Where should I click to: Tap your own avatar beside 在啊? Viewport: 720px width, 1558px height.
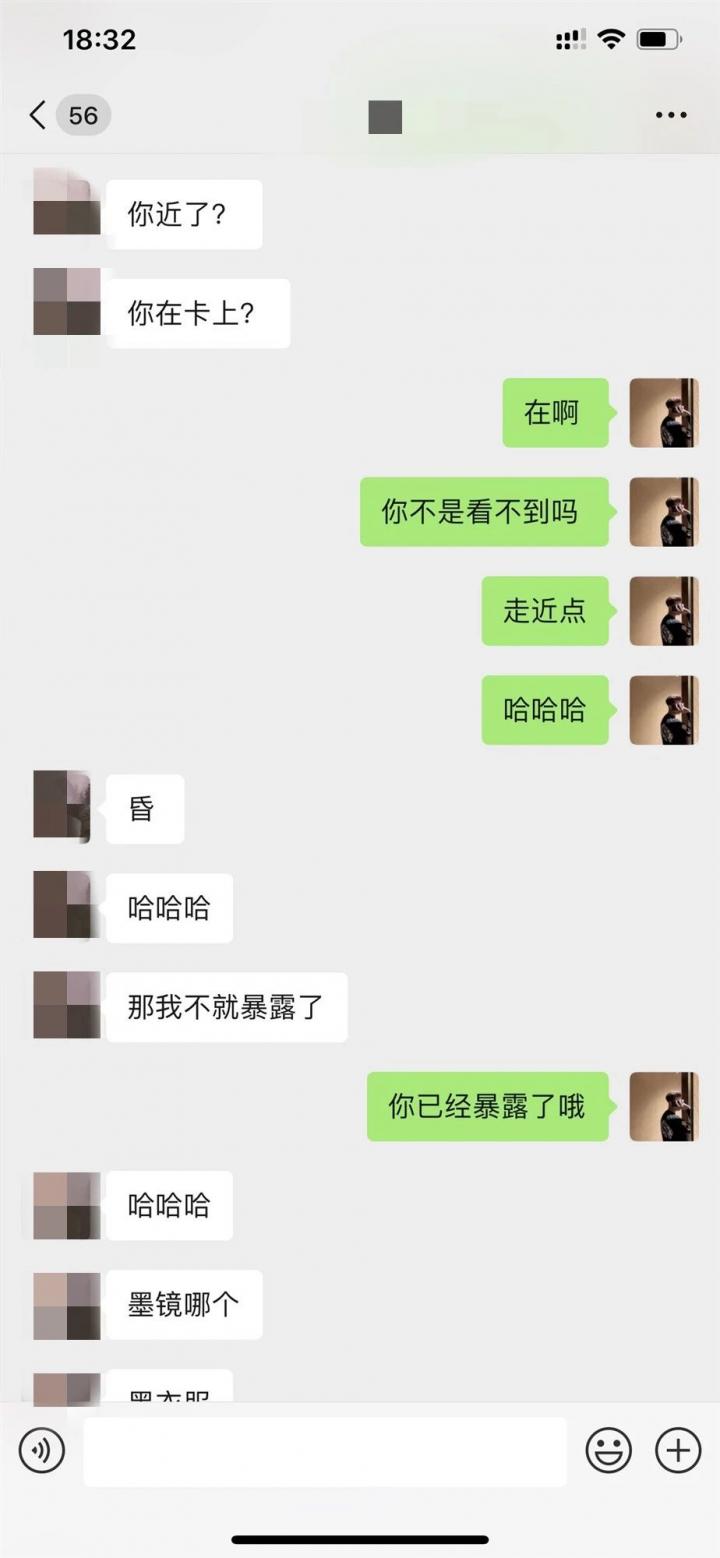pyautogui.click(x=664, y=413)
